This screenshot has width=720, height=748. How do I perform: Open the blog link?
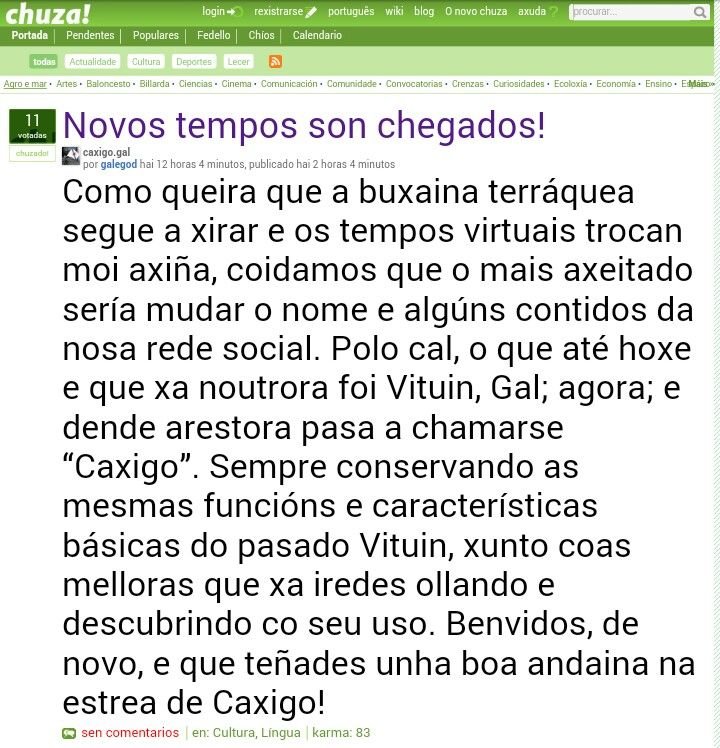pyautogui.click(x=424, y=11)
